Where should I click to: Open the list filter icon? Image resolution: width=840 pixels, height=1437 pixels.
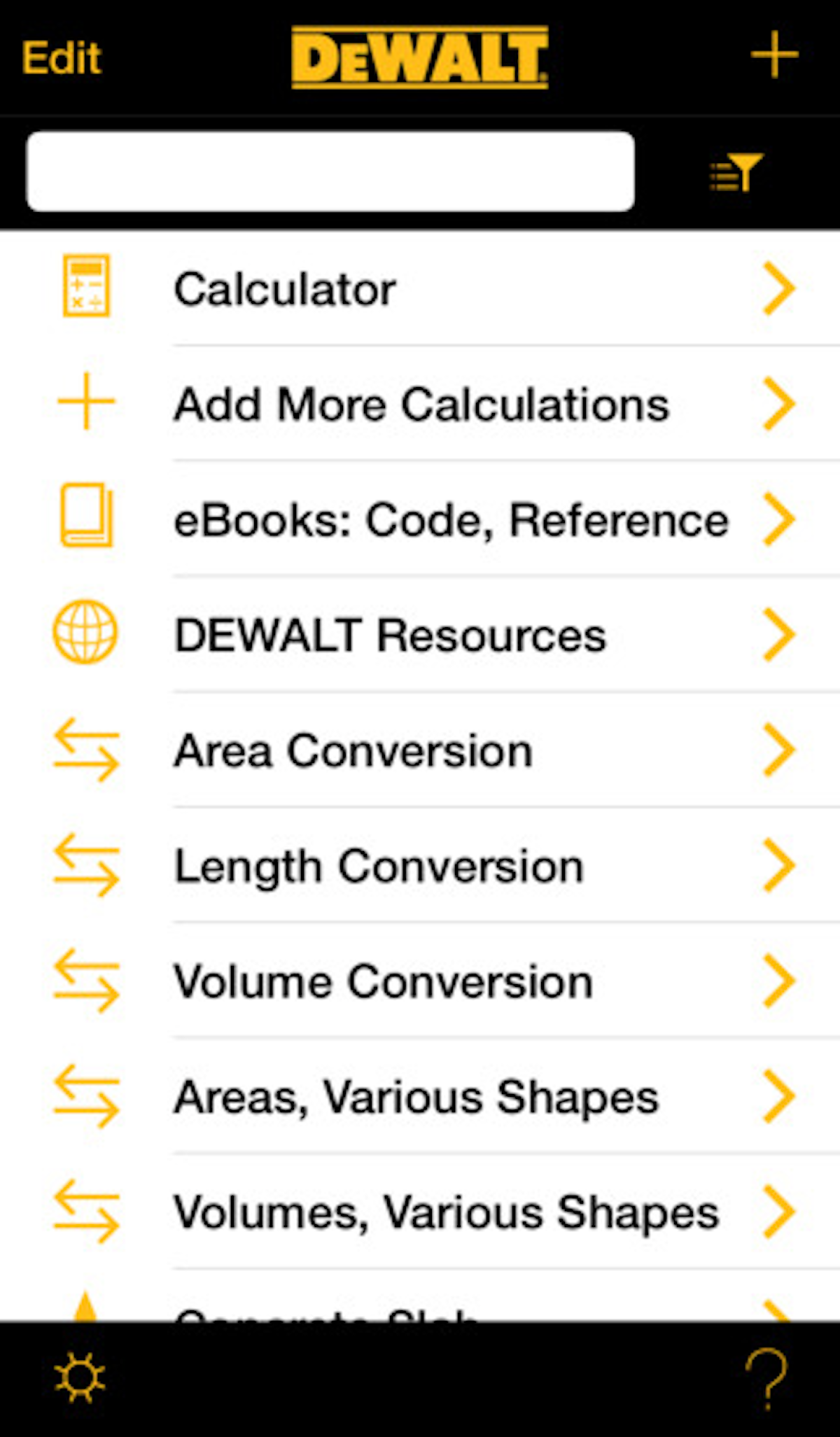coord(735,172)
